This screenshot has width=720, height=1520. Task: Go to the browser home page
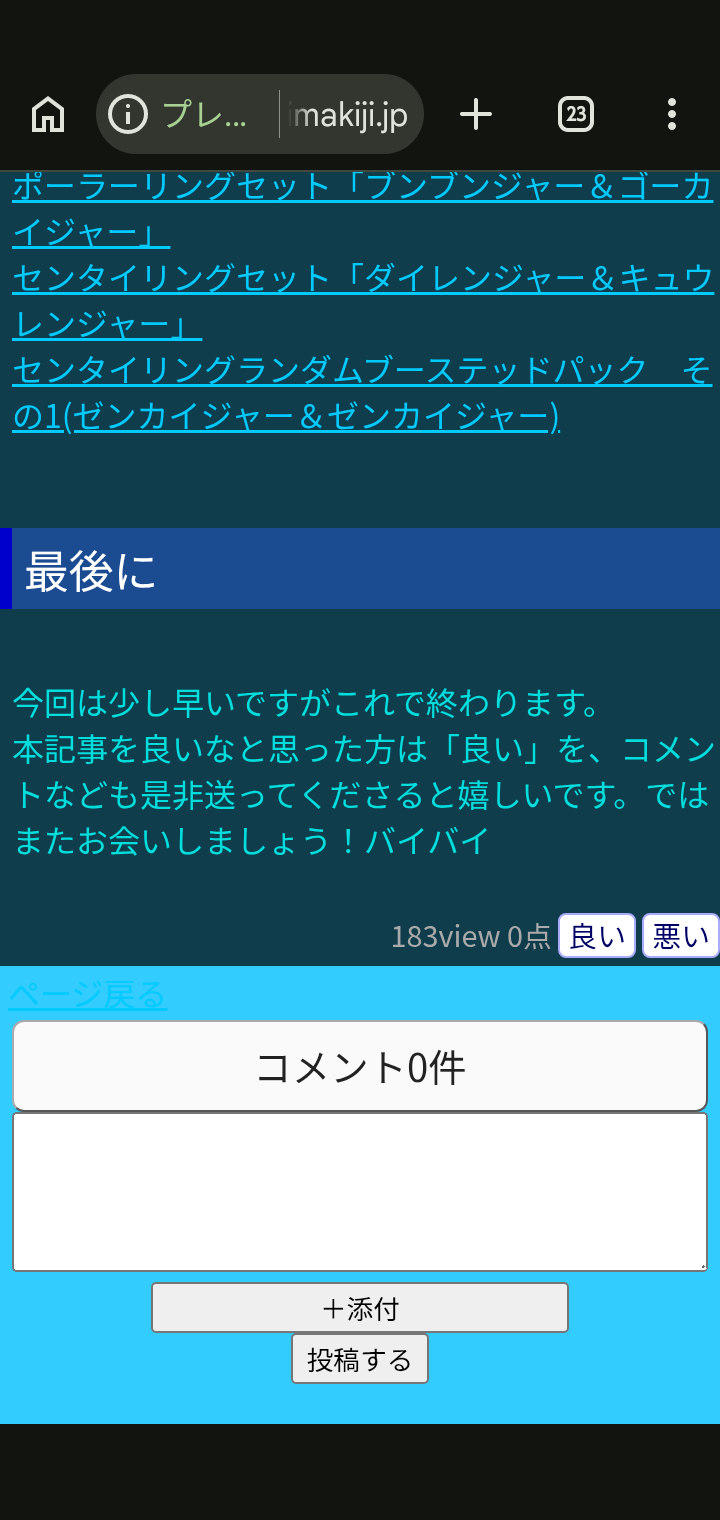(48, 115)
